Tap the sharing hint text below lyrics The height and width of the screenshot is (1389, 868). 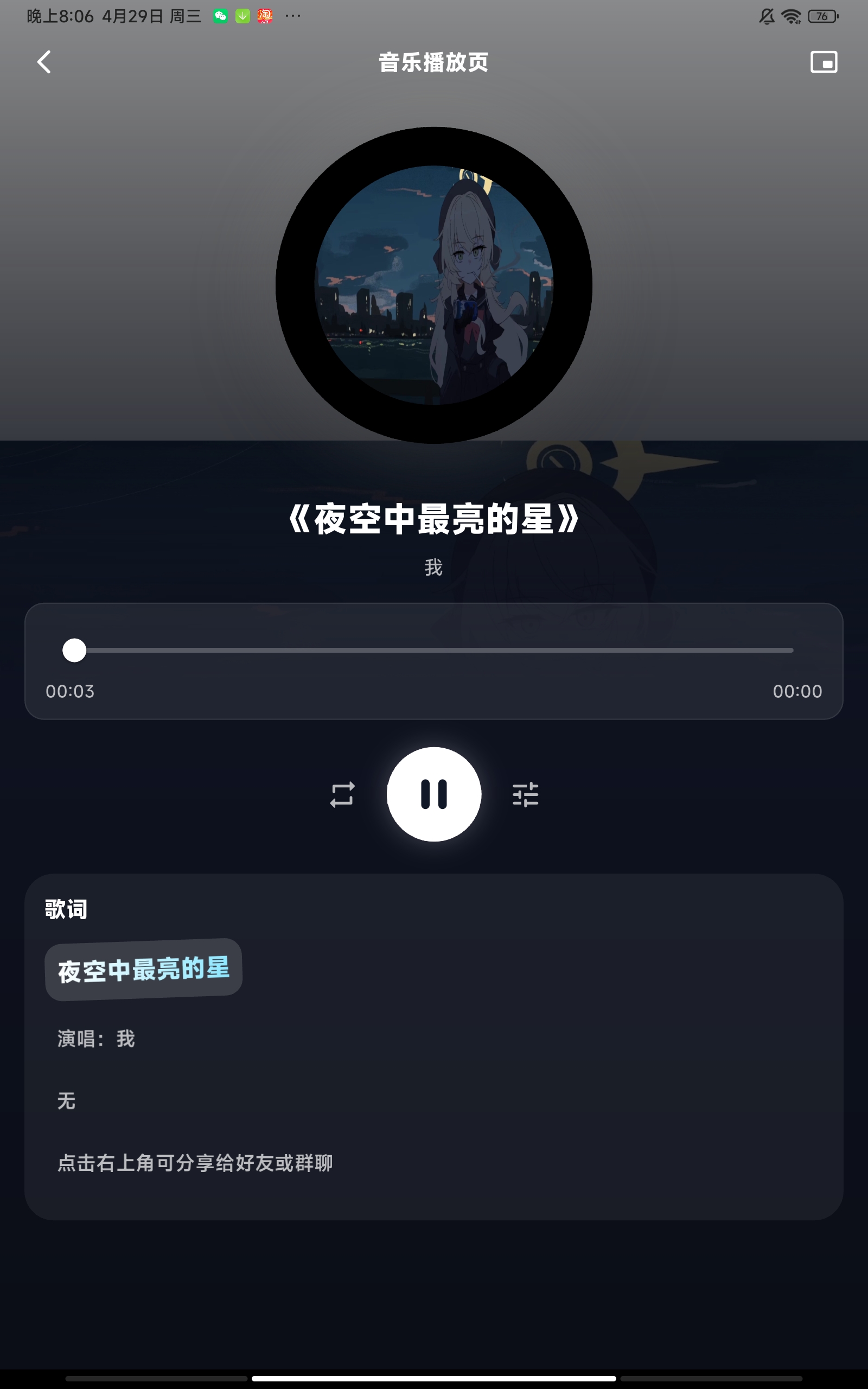(x=196, y=1163)
